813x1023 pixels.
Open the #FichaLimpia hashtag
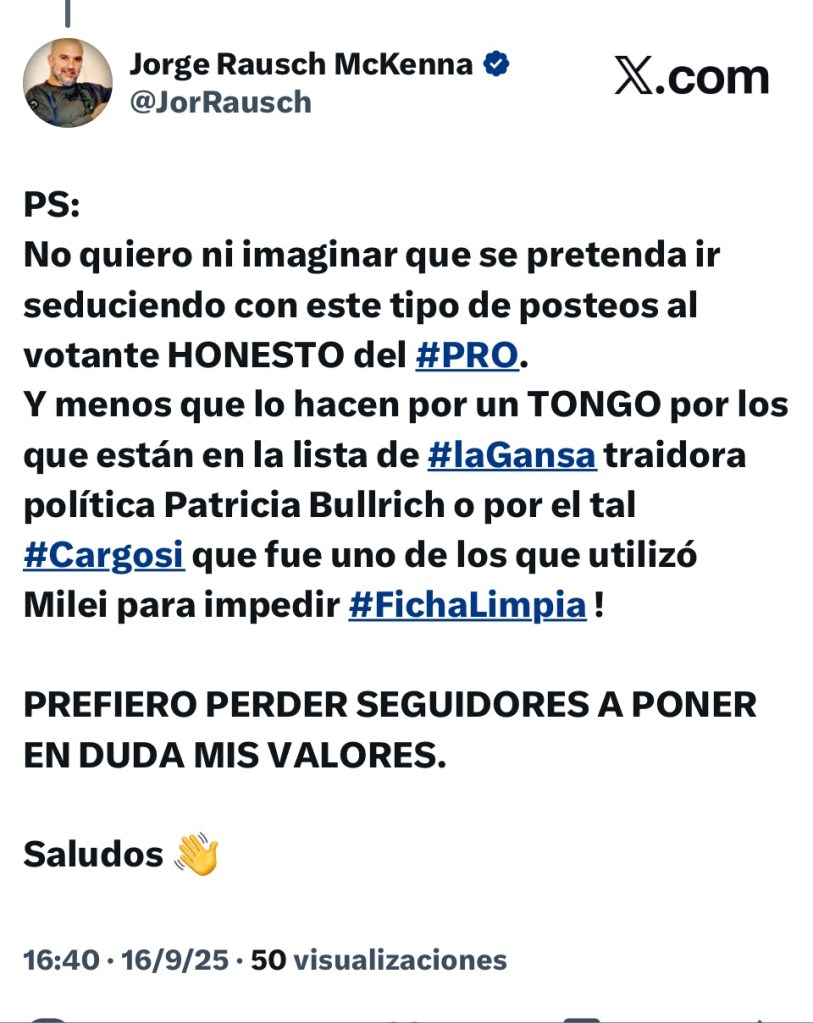tap(467, 605)
